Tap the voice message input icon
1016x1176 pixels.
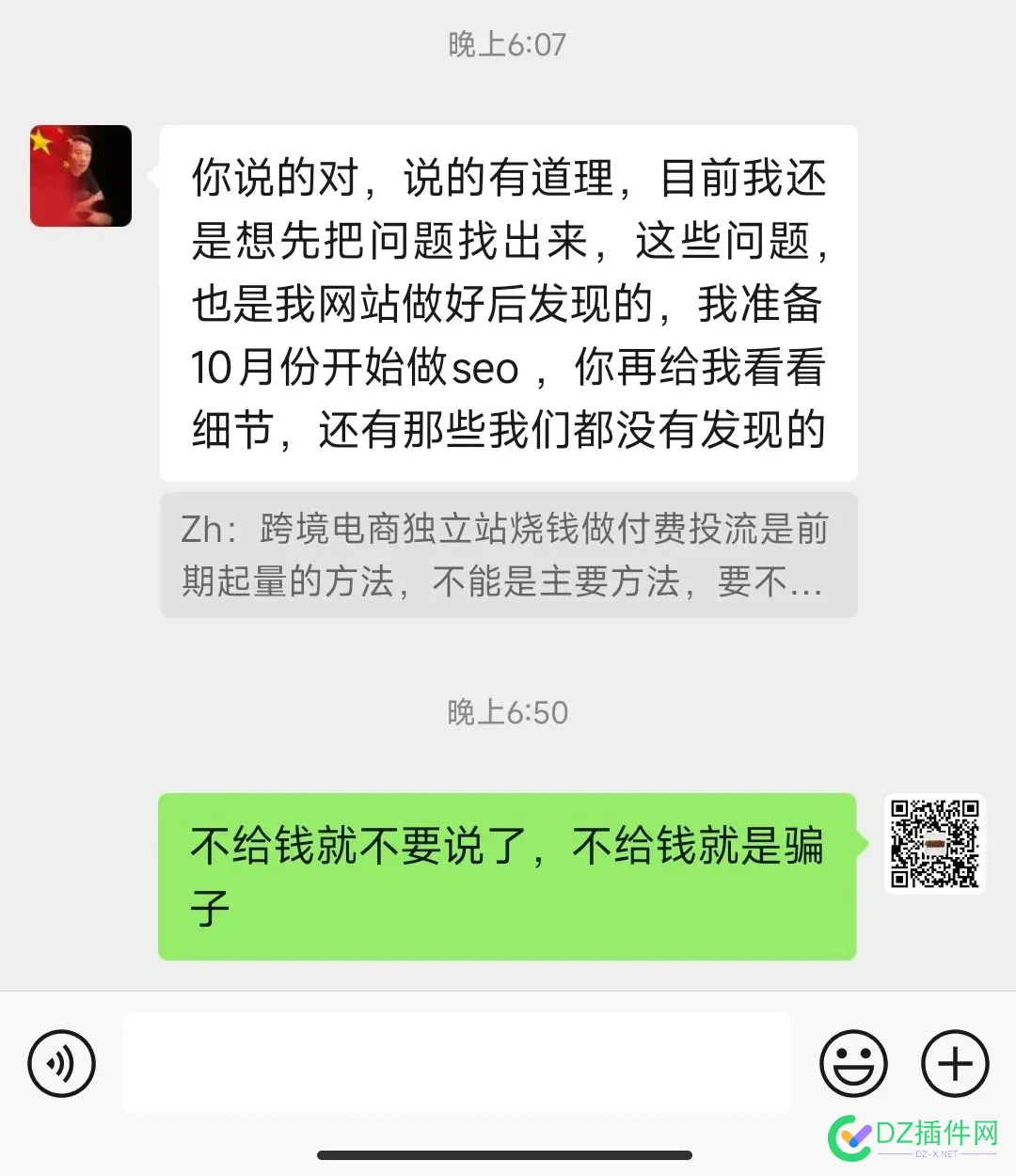pos(60,1063)
